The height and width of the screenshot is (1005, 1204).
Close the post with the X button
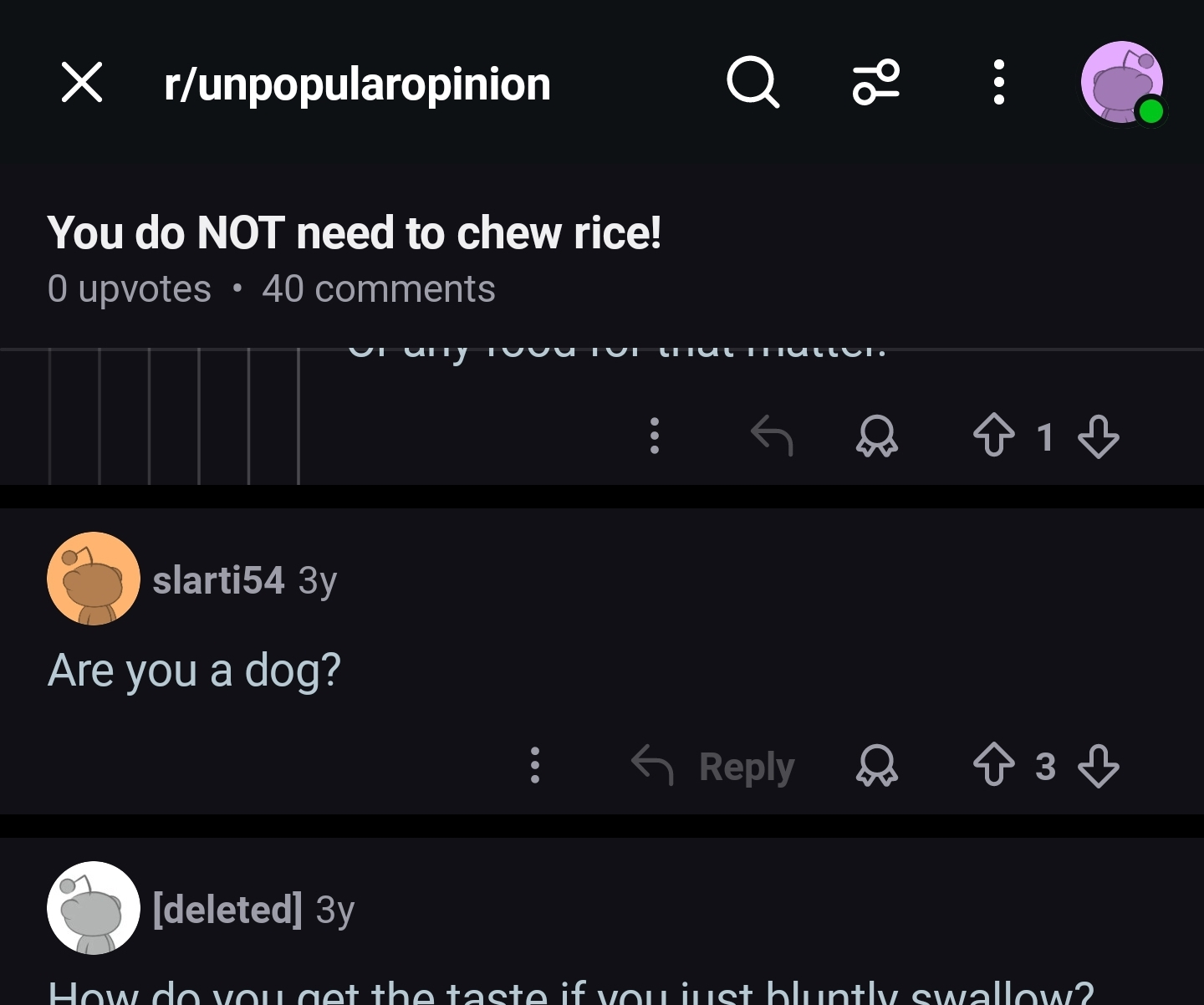[x=82, y=83]
